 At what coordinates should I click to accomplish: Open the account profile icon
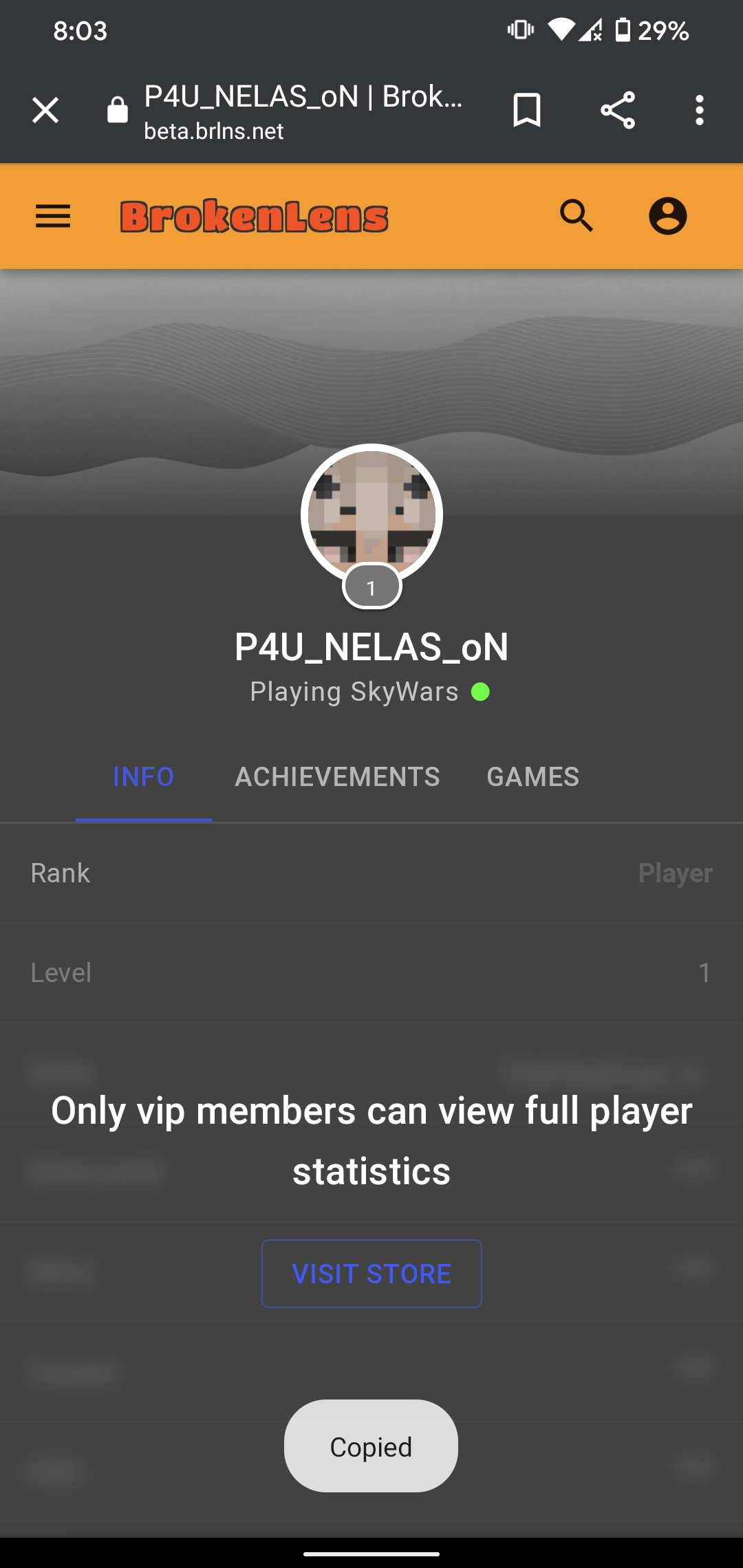tap(668, 216)
